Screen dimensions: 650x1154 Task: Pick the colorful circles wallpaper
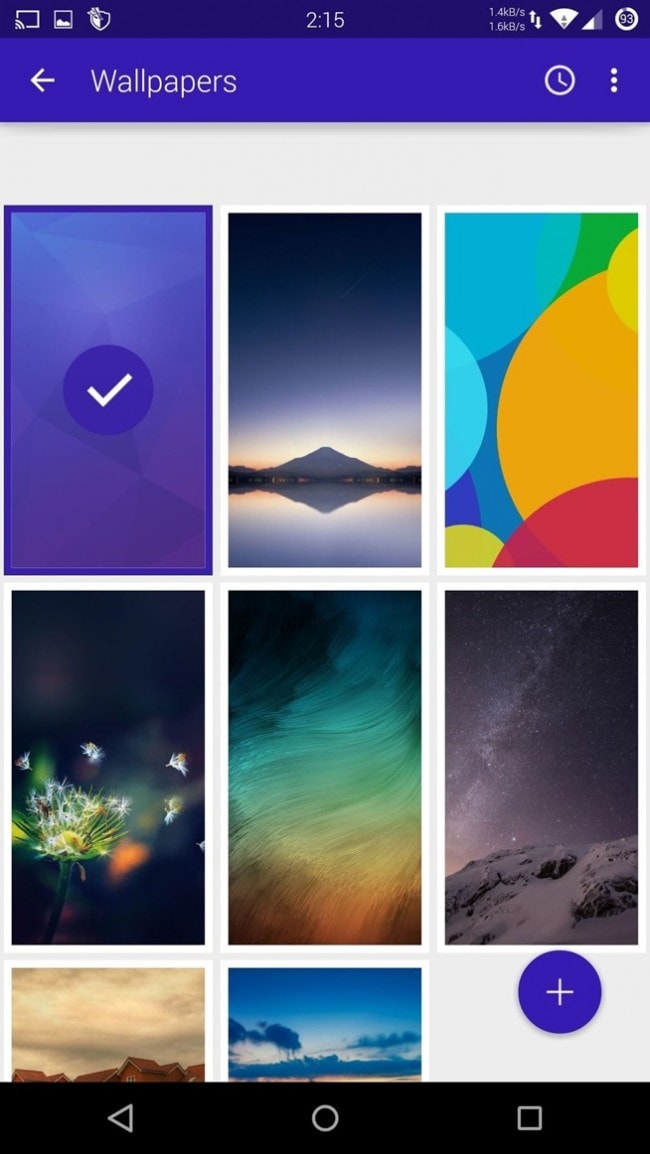pyautogui.click(x=541, y=390)
